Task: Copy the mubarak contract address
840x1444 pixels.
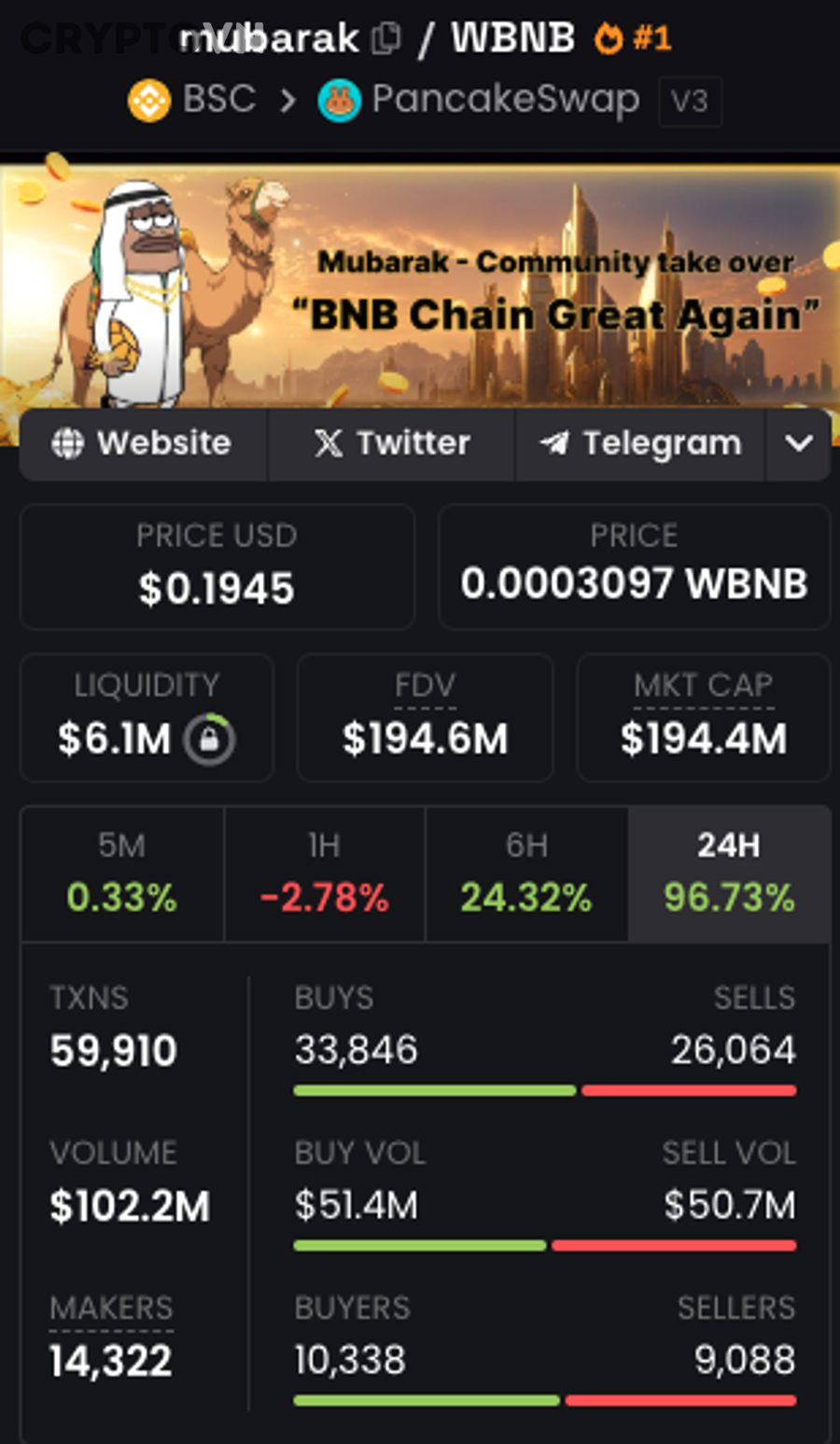Action: [389, 37]
